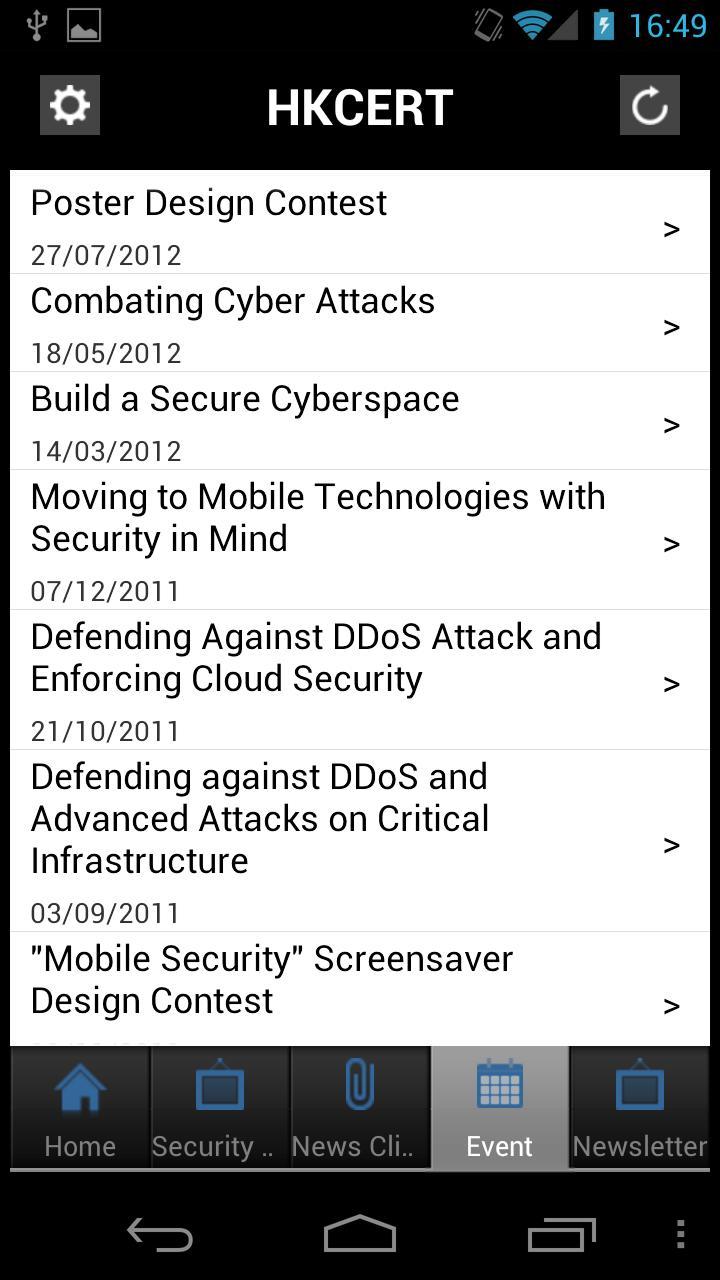View the Combating Cyber Attacks event
This screenshot has width=720, height=1280.
pos(360,322)
